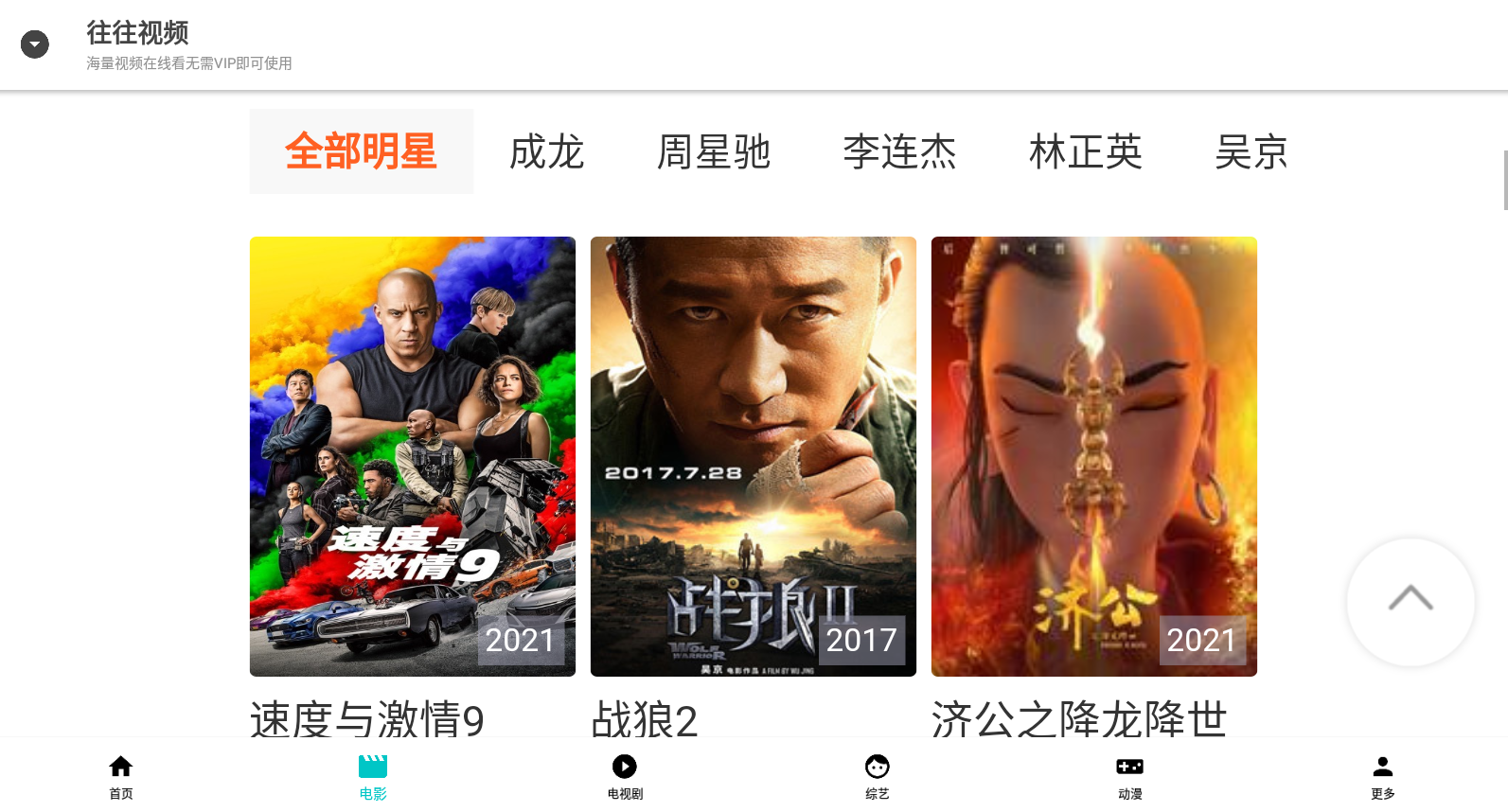Open the 综艺 variety tab

pos(878,776)
